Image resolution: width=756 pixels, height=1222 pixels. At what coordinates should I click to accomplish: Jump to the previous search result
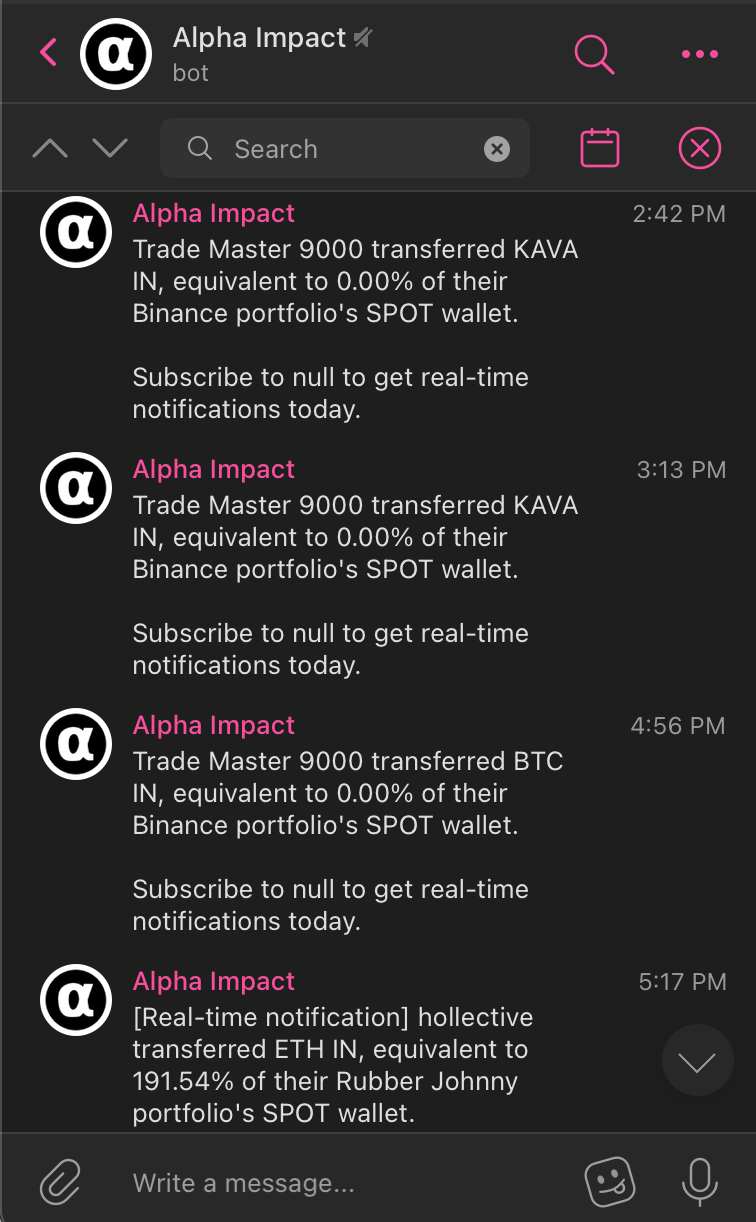50,149
